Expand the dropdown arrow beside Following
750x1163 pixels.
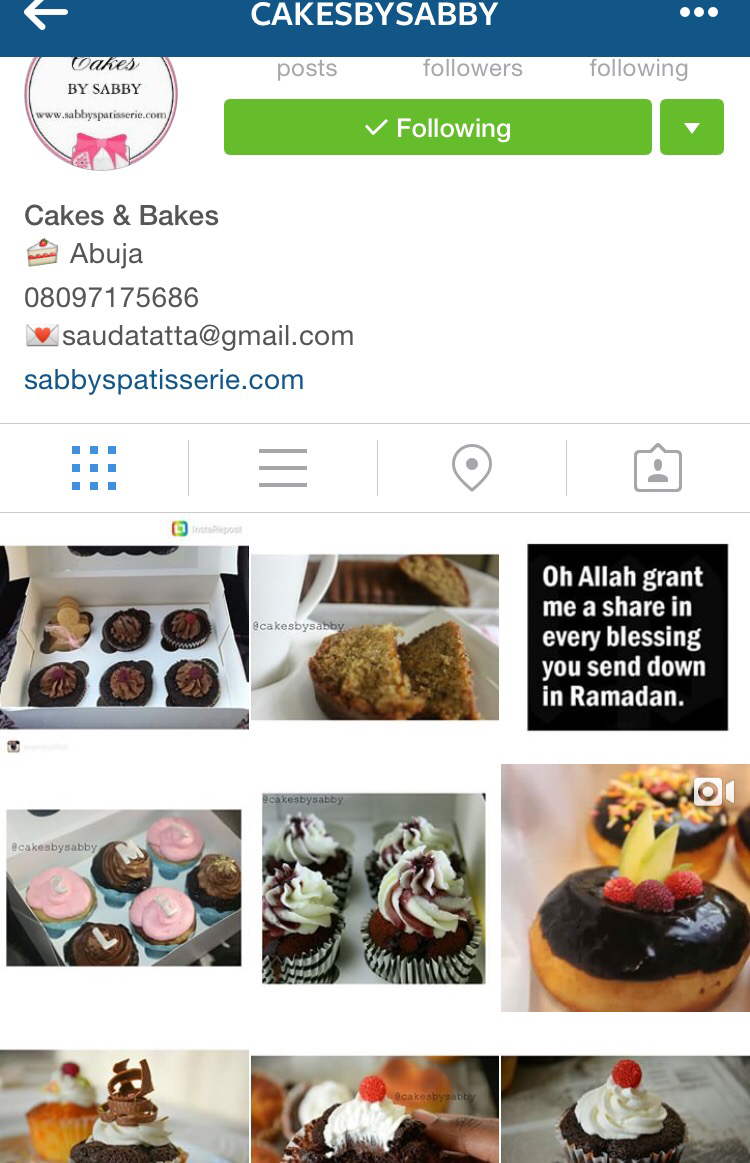tap(691, 128)
